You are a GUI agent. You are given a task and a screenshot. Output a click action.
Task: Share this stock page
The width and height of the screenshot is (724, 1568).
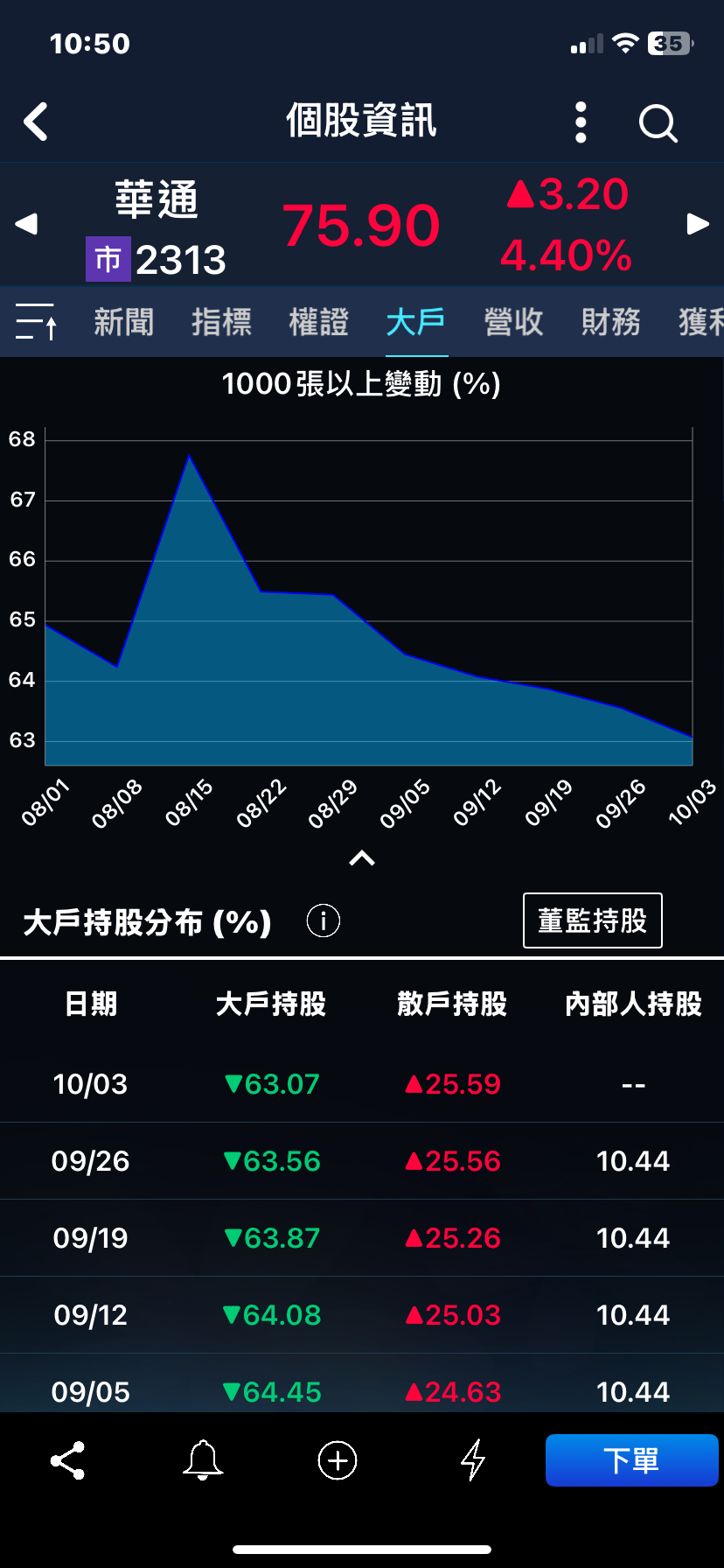tap(67, 1460)
